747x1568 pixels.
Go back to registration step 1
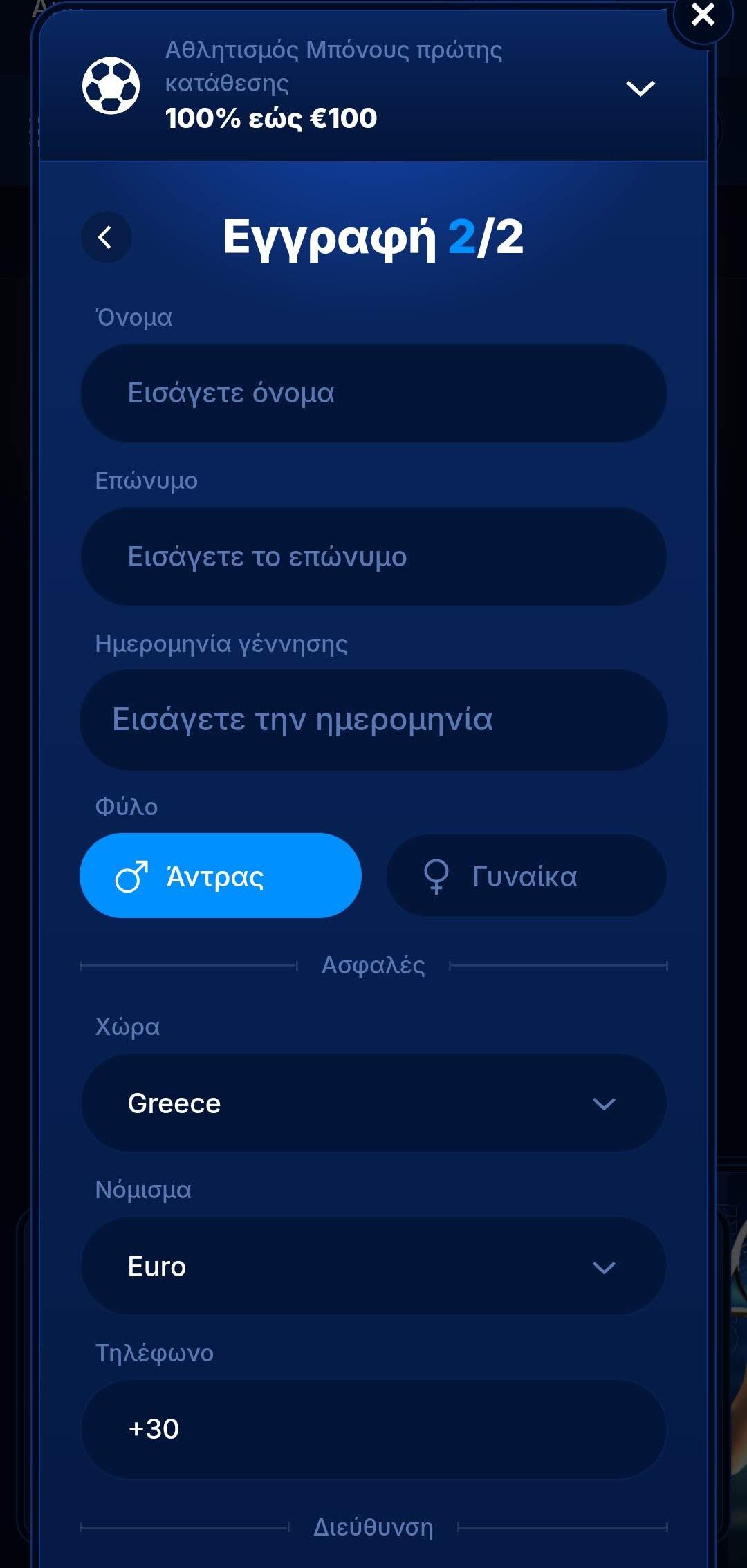[x=106, y=238]
